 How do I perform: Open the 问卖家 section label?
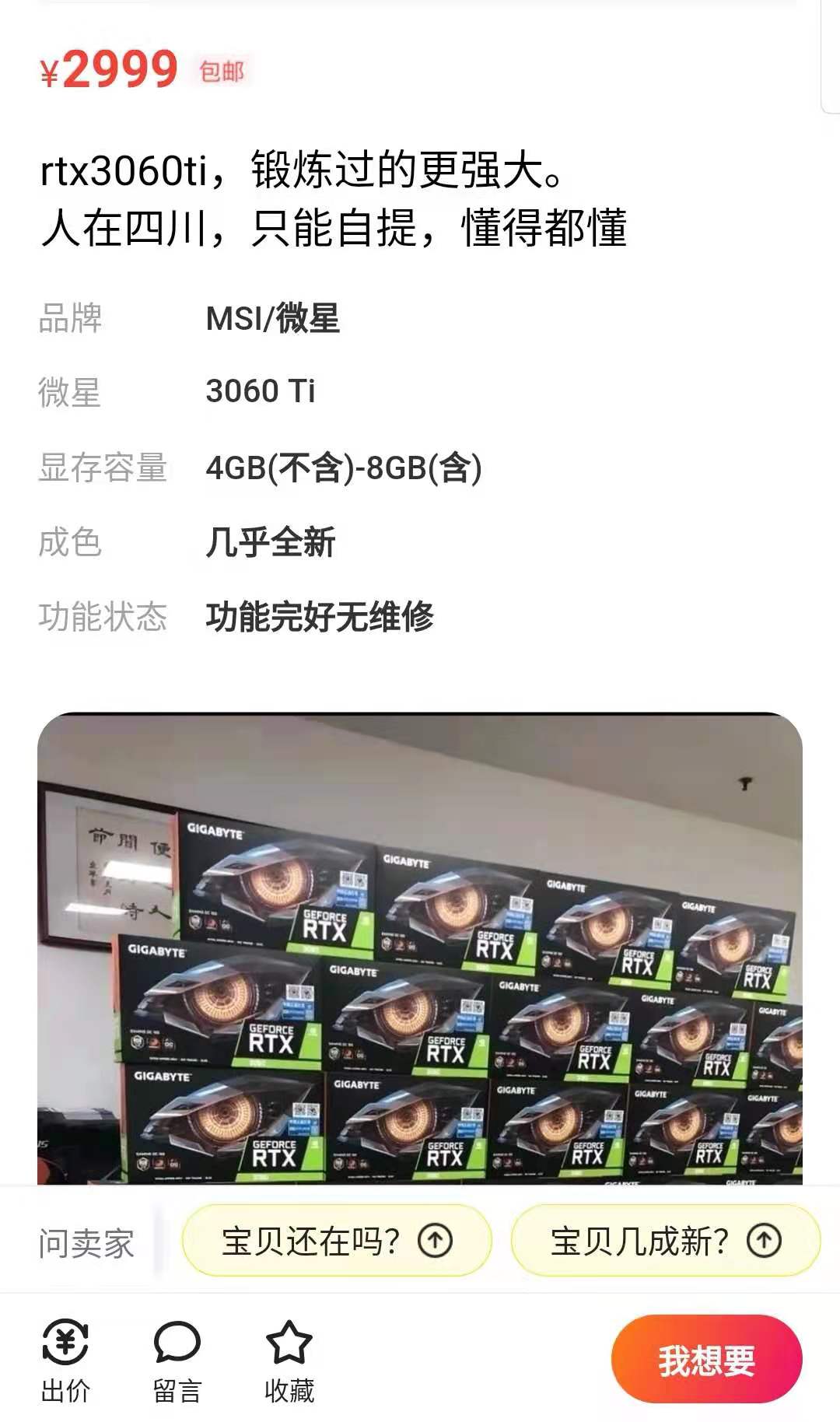(x=87, y=1238)
